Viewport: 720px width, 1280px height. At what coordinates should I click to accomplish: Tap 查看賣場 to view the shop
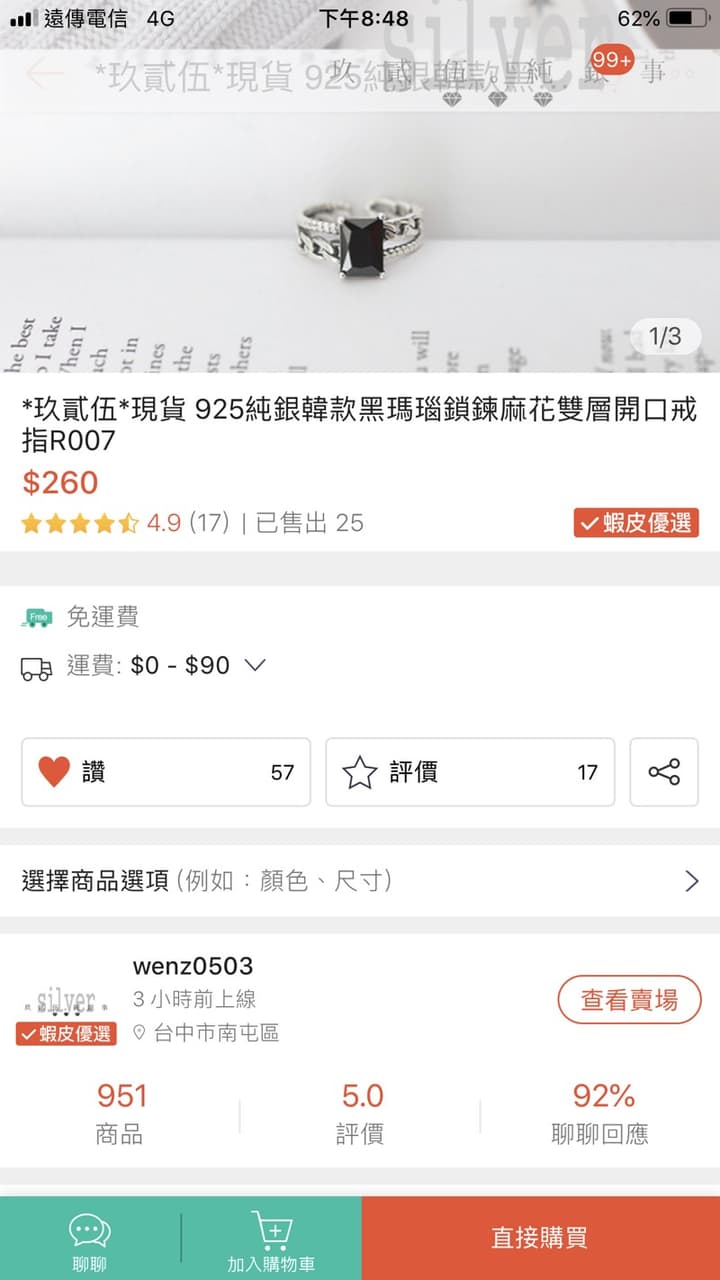pyautogui.click(x=629, y=999)
